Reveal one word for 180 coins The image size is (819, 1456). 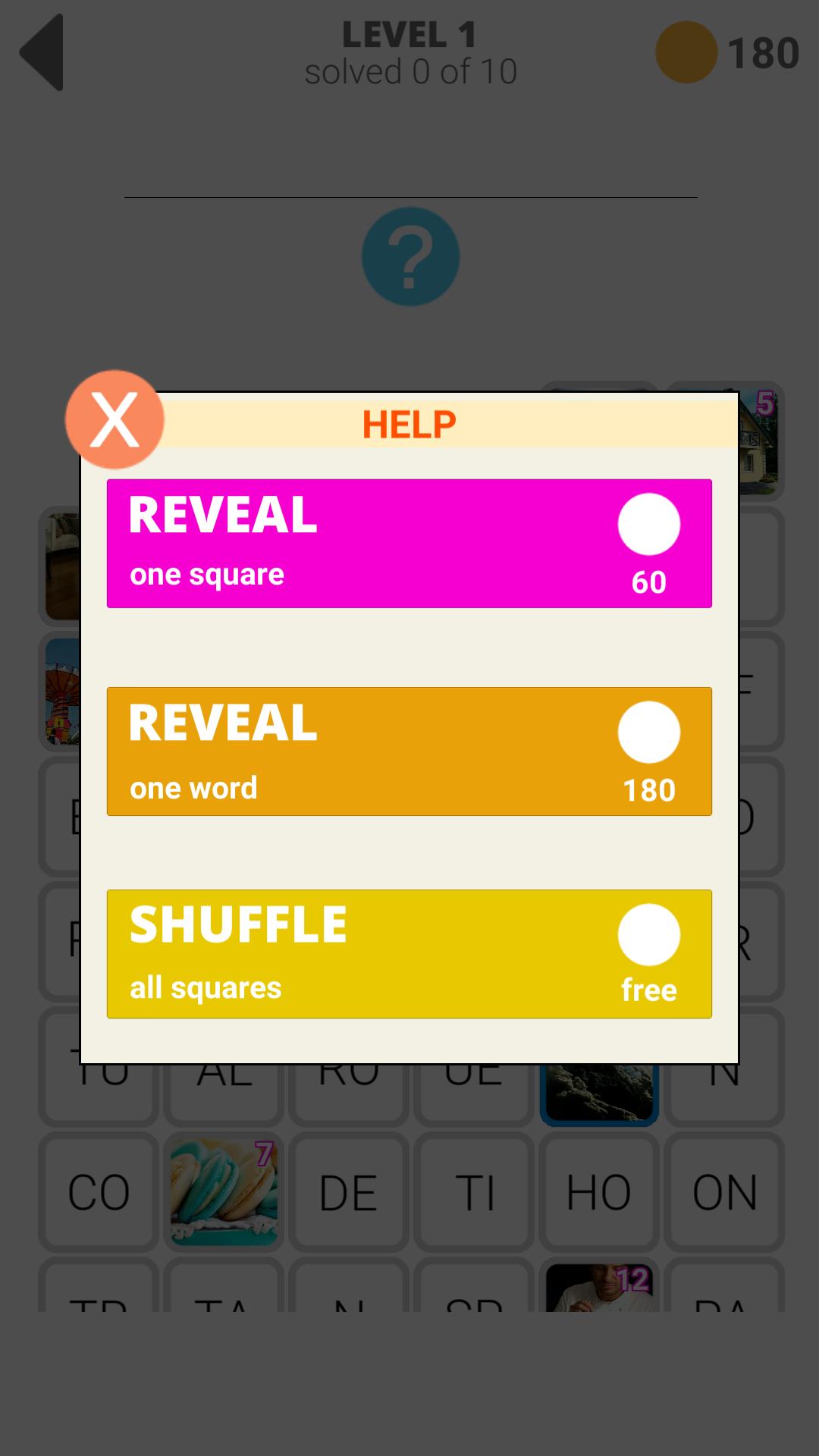pyautogui.click(x=409, y=751)
